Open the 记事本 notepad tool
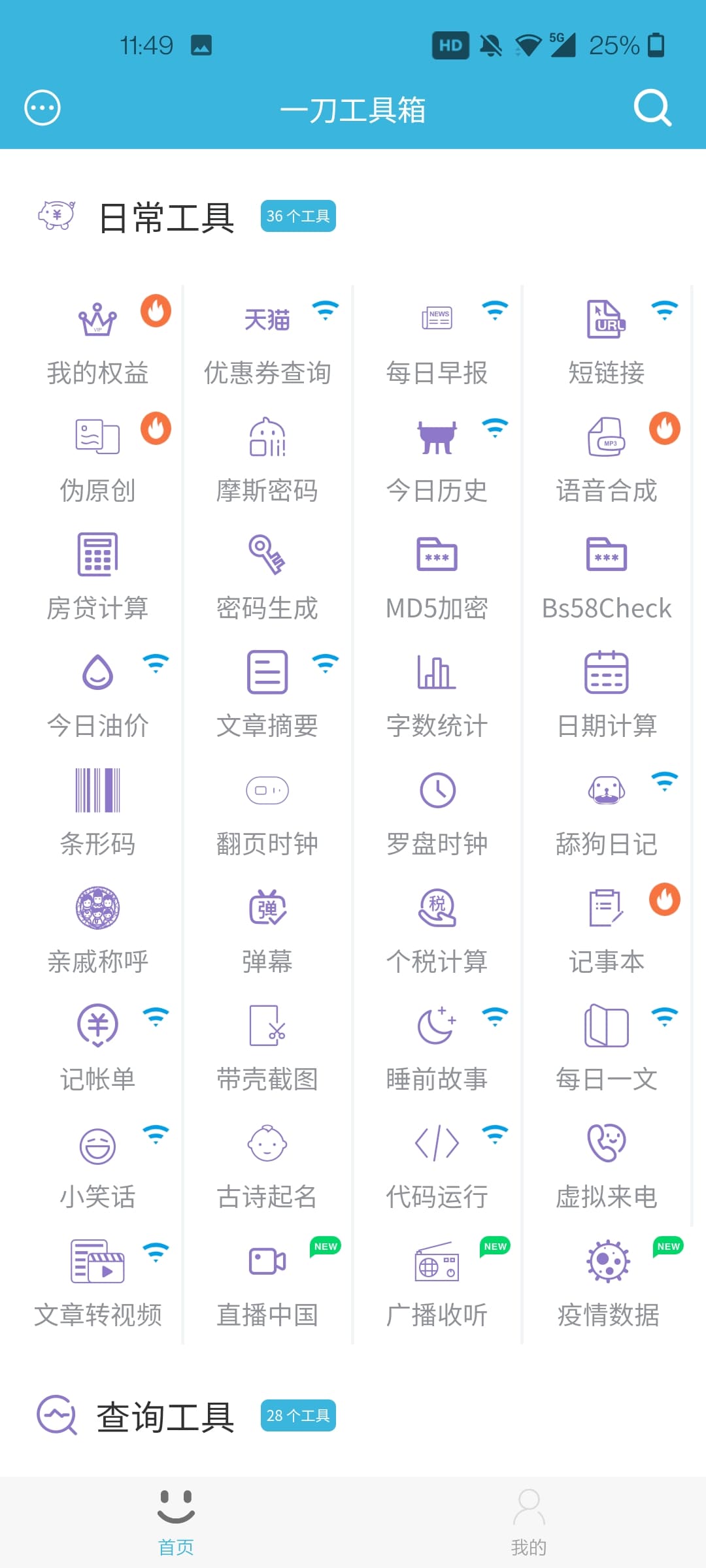Viewport: 706px width, 1568px height. pyautogui.click(x=607, y=932)
